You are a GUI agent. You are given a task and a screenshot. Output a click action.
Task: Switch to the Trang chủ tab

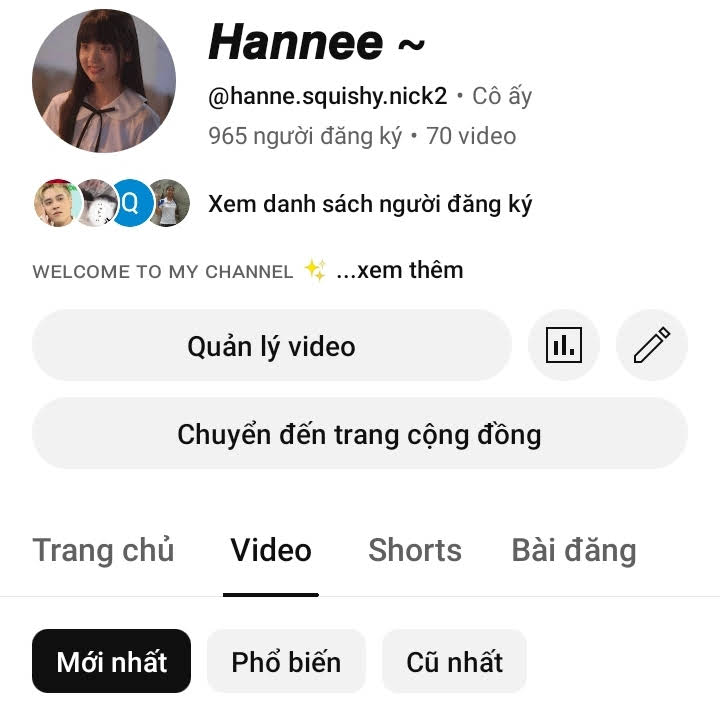pyautogui.click(x=103, y=550)
